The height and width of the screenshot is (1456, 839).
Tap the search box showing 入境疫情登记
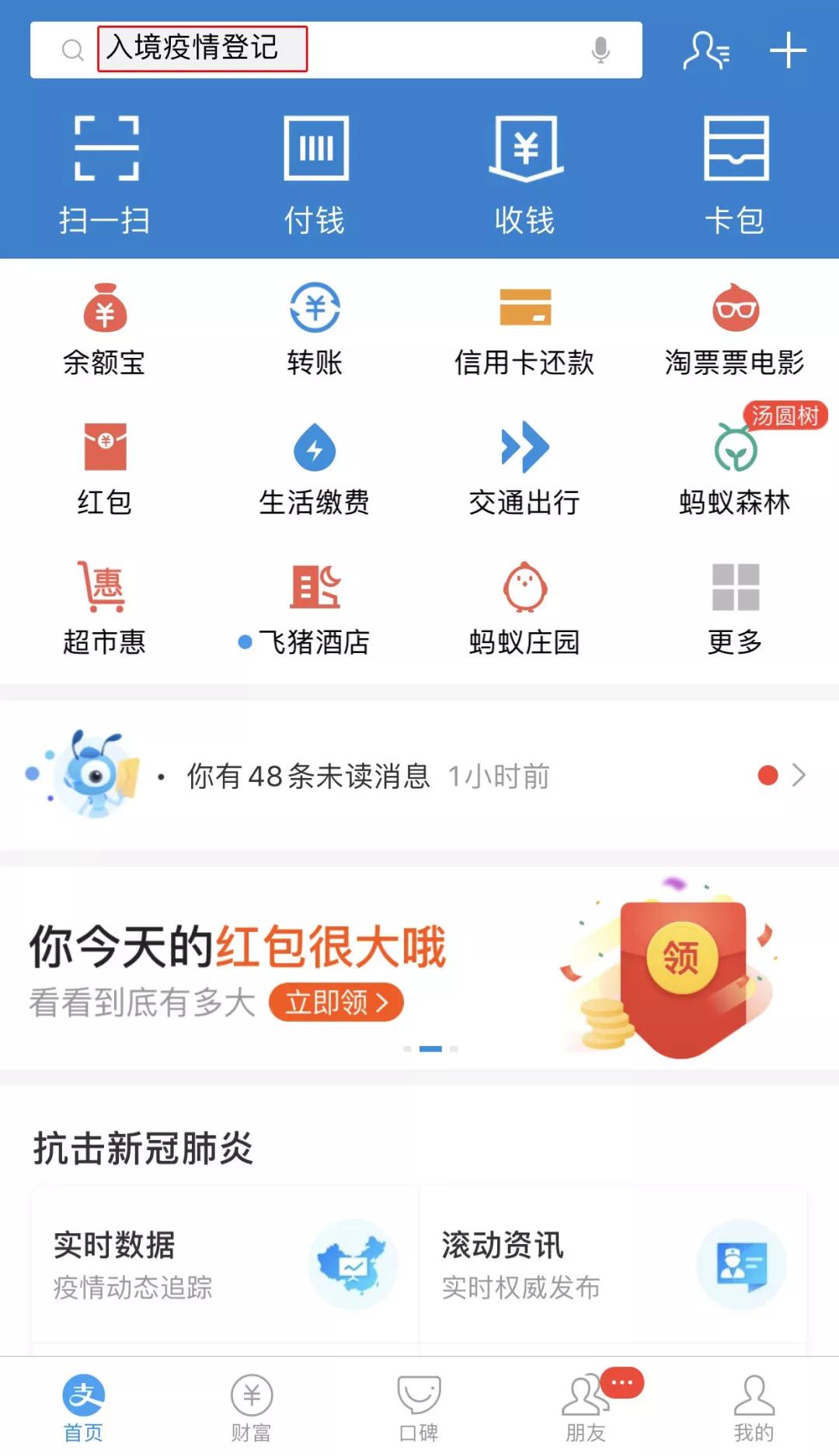[x=336, y=50]
